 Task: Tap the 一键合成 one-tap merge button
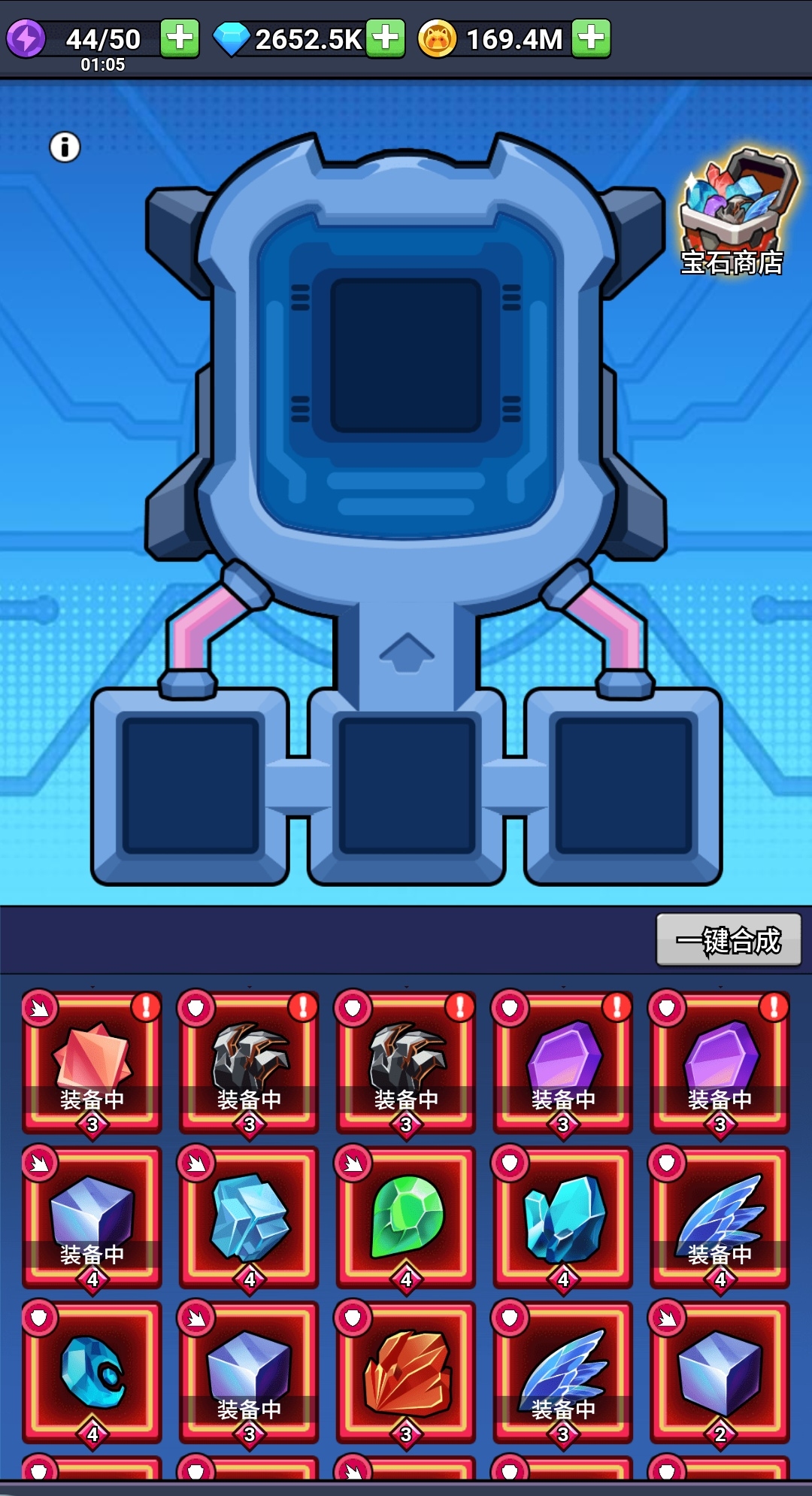(729, 940)
